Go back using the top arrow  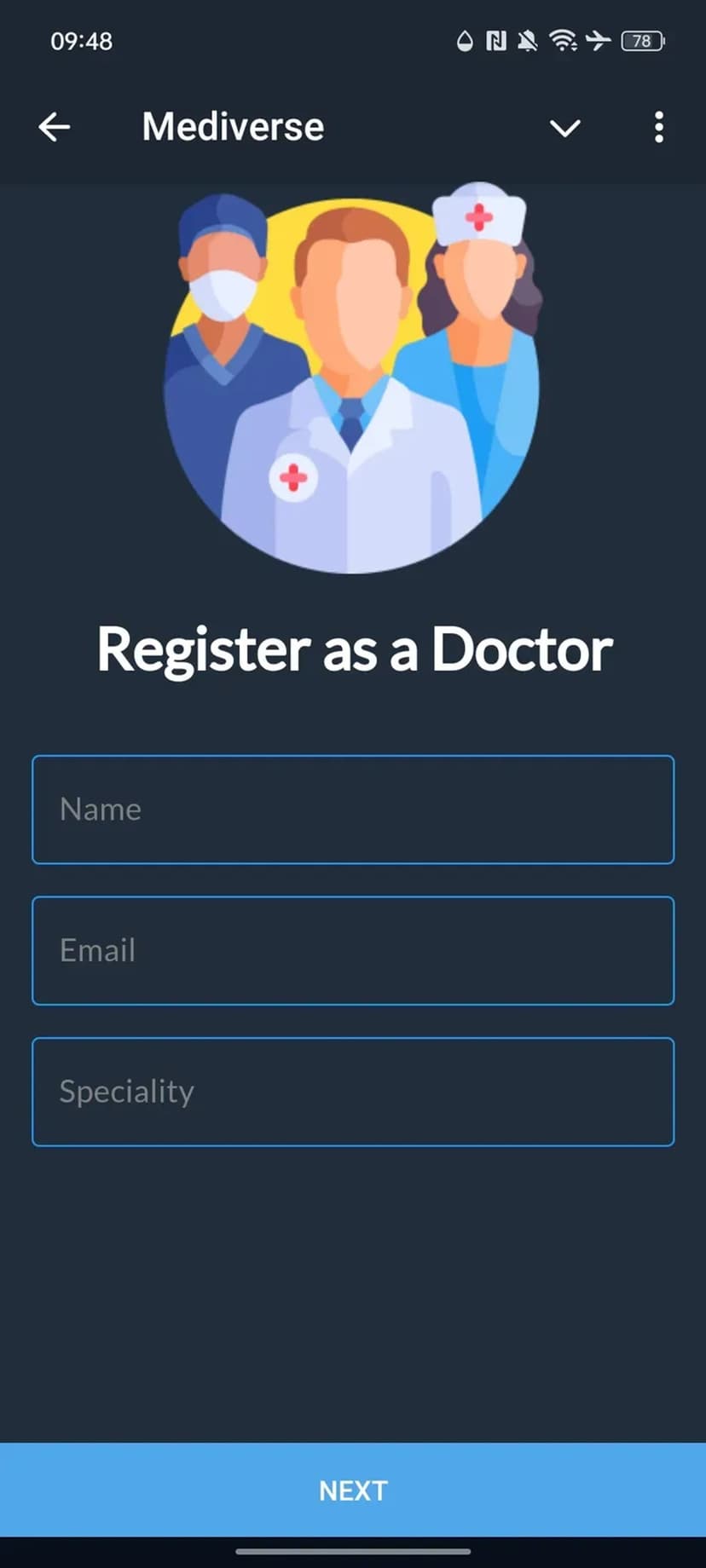[x=55, y=127]
